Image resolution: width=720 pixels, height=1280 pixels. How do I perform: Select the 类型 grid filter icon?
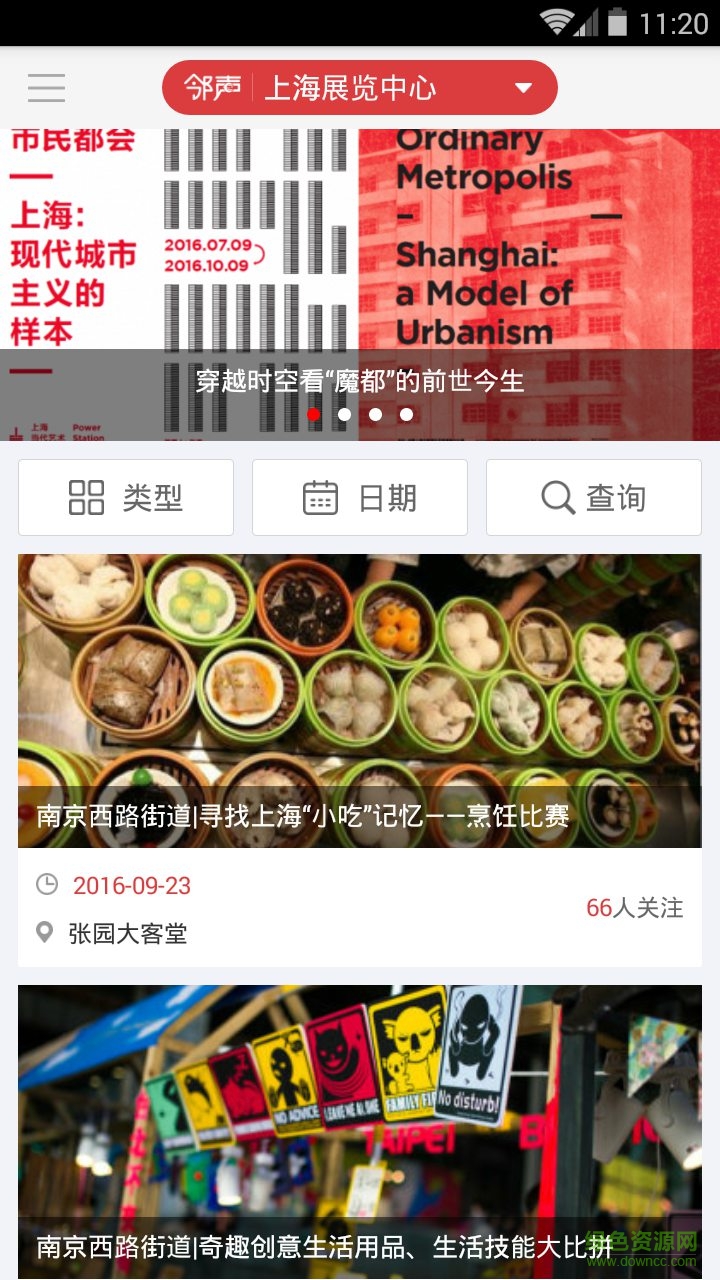88,496
